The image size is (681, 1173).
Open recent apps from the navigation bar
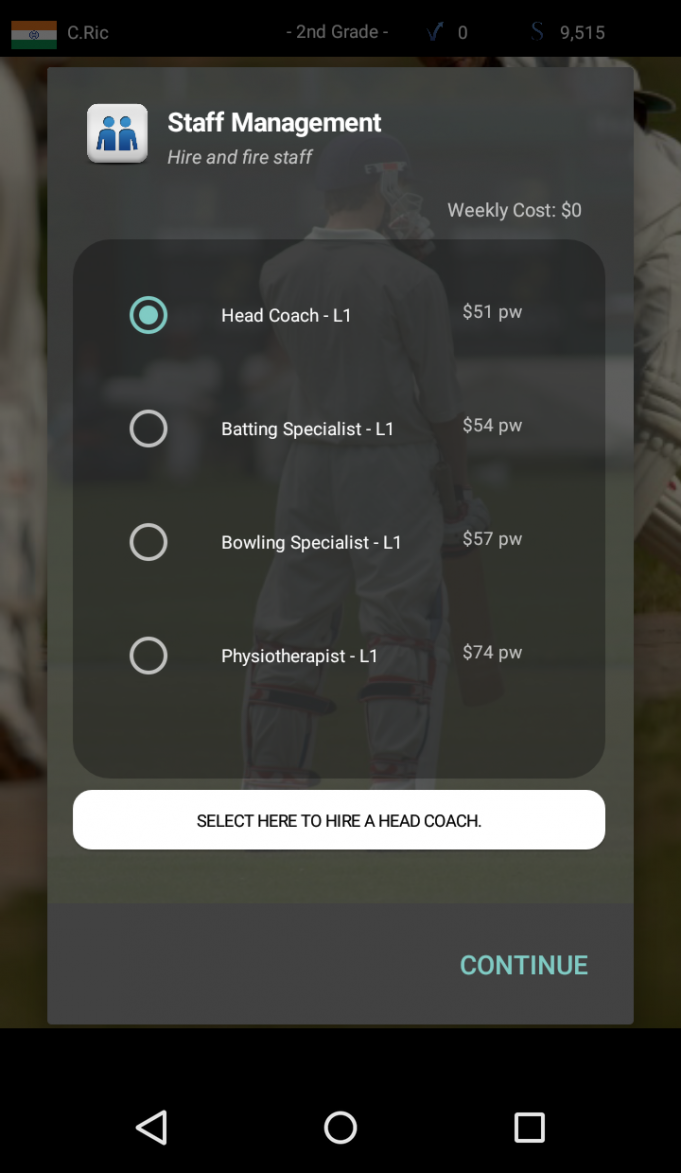(x=529, y=1127)
